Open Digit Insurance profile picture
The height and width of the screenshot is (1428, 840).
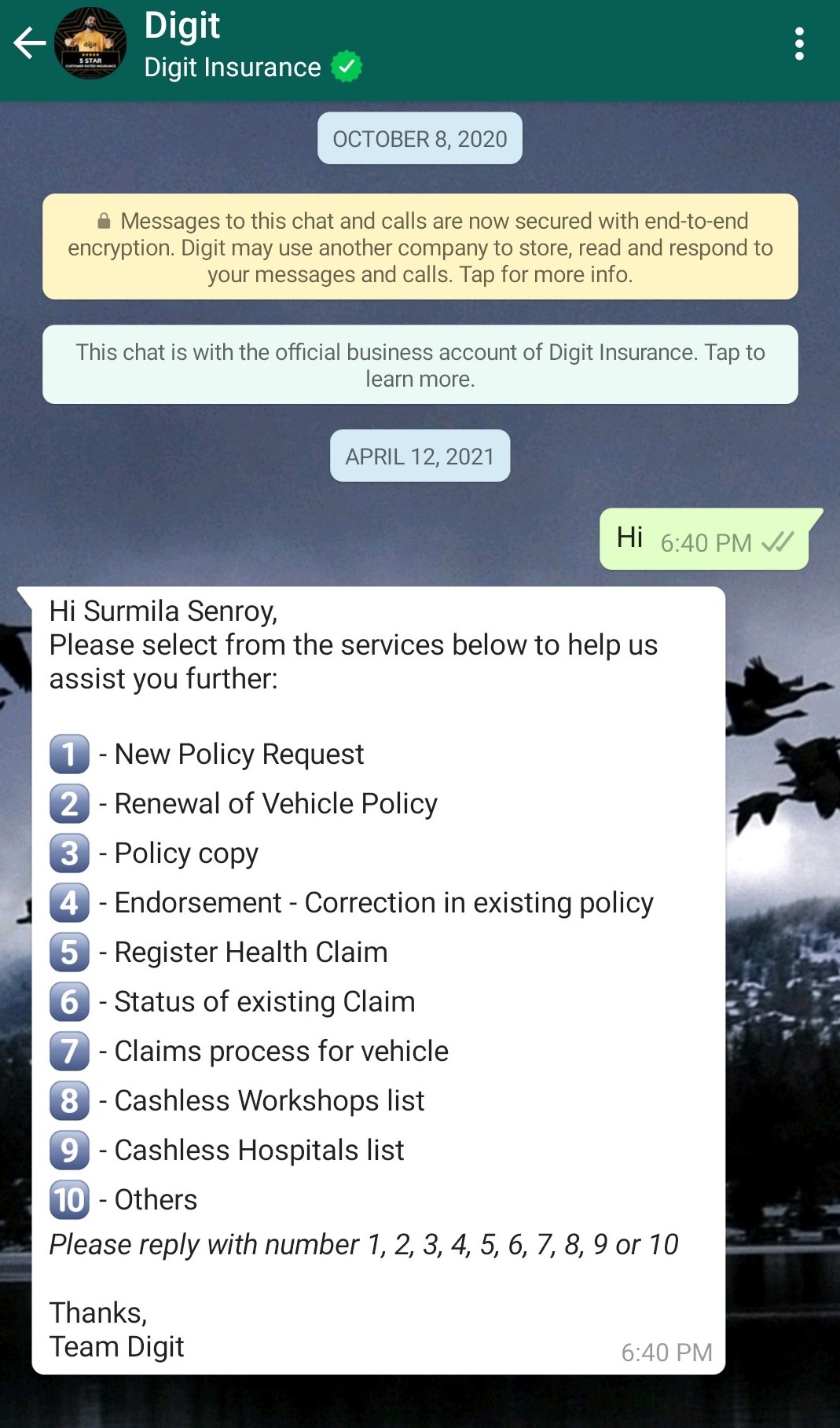(x=90, y=44)
